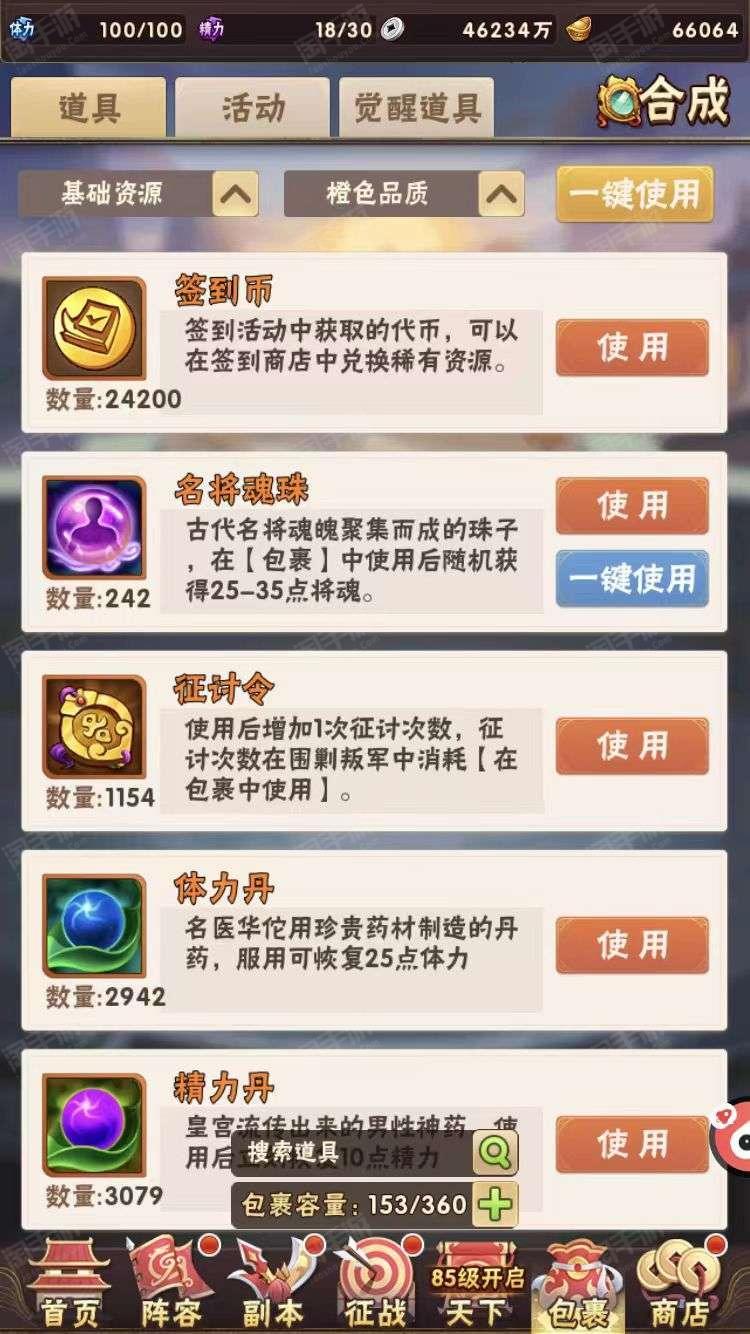Expand the 橙色品质 quality dropdown
750x1334 pixels.
404,194
